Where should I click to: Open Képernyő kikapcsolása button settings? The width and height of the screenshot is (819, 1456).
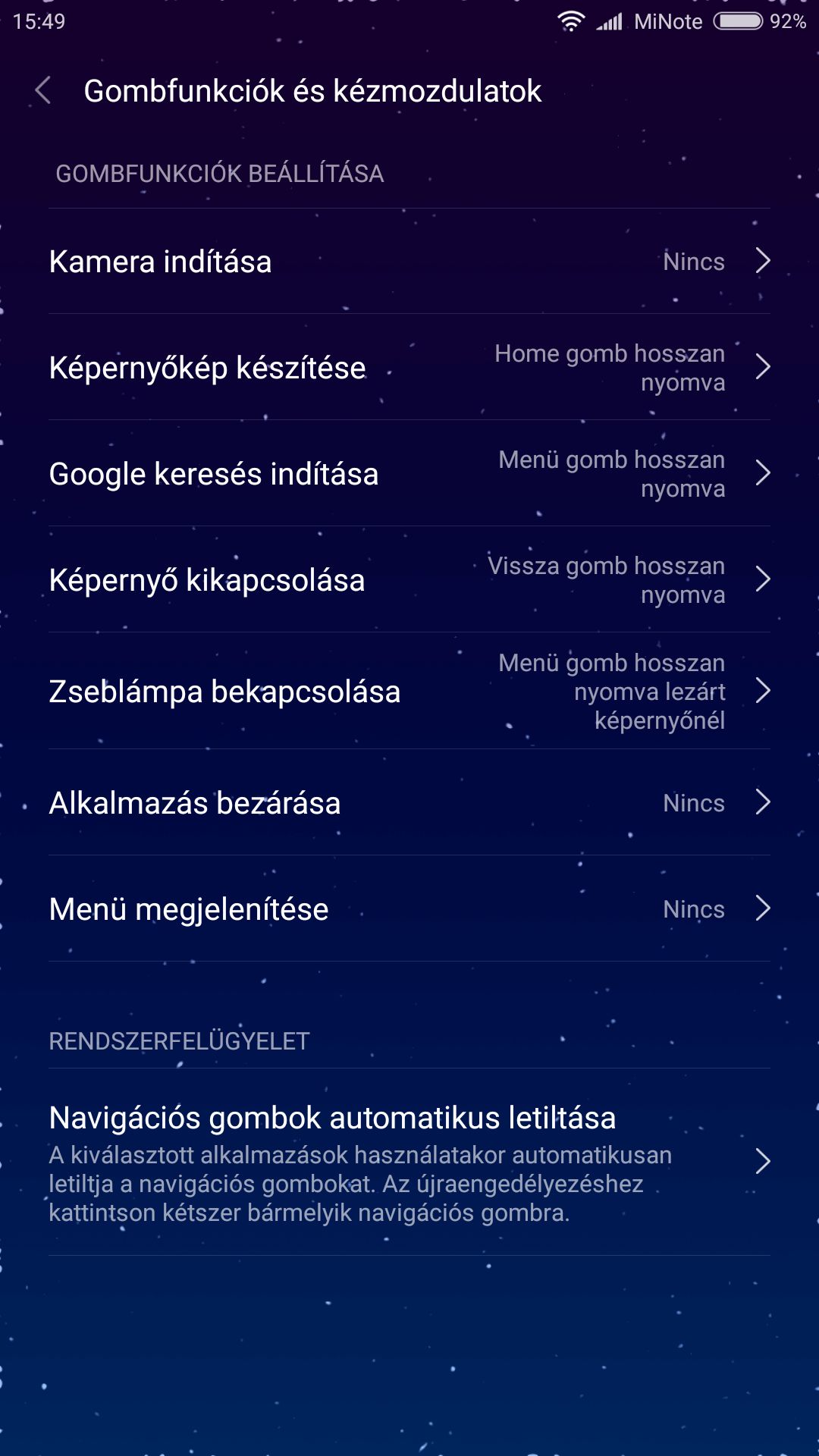point(409,579)
